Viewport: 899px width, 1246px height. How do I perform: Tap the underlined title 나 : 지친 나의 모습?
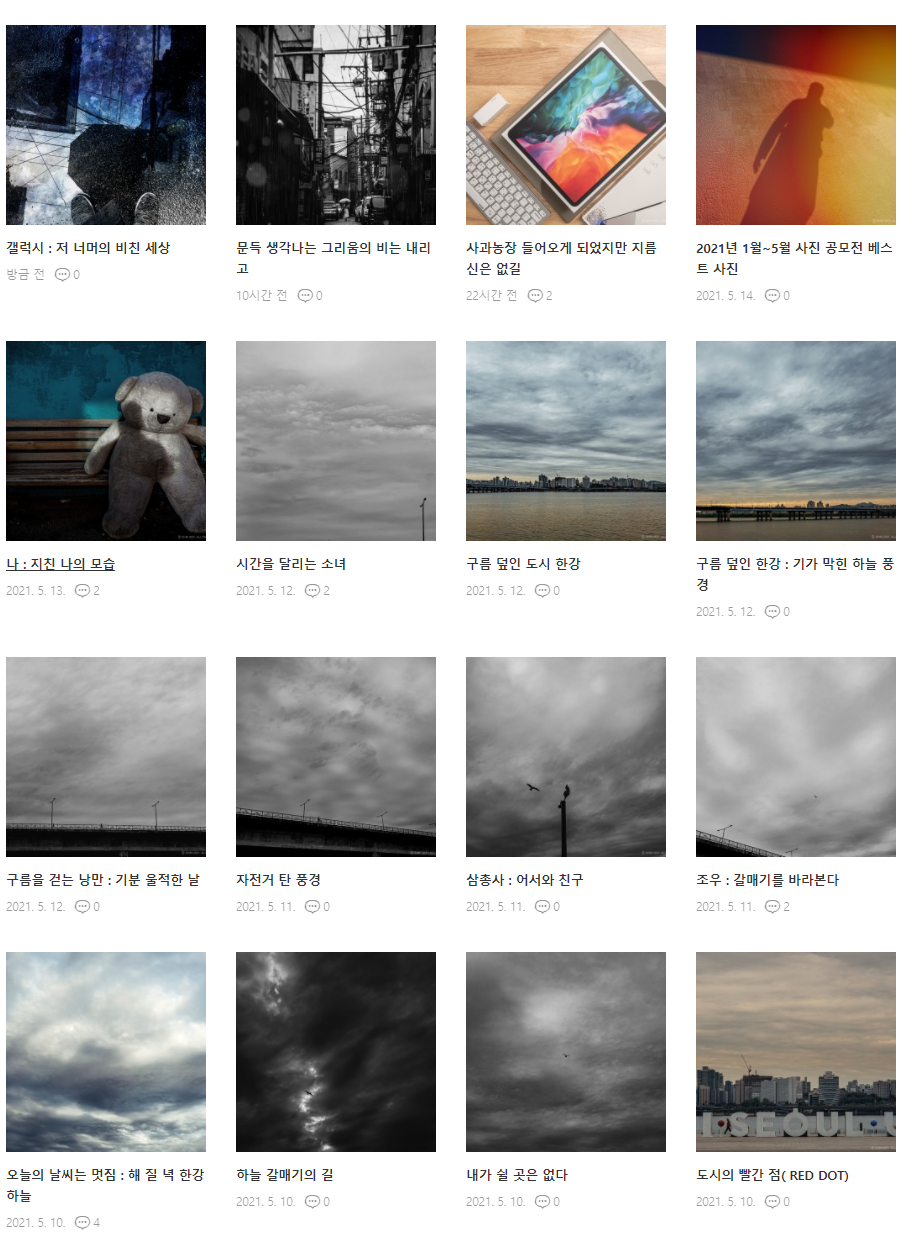click(60, 564)
